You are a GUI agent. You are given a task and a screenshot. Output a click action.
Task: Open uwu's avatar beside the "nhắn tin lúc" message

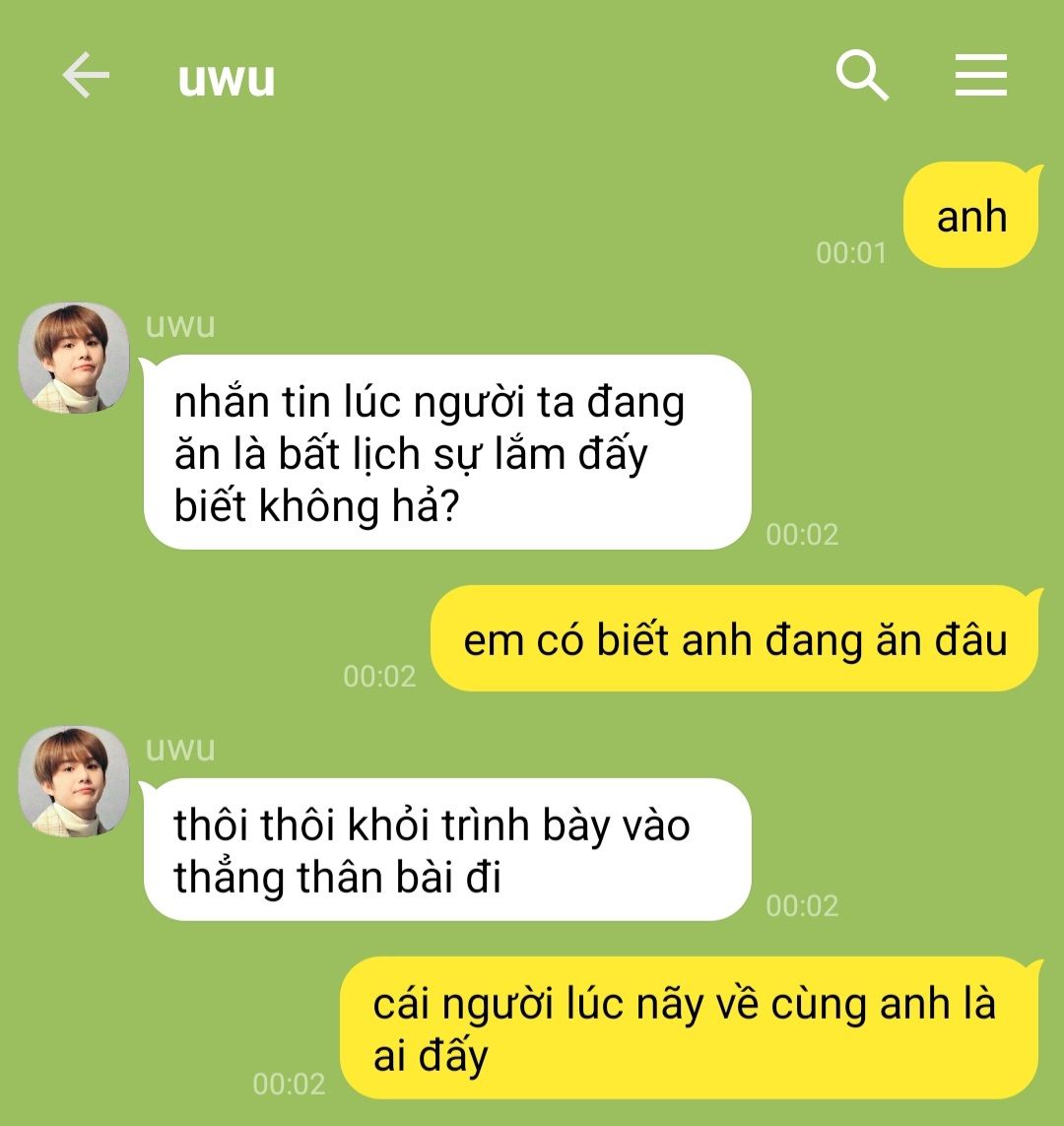point(75,358)
